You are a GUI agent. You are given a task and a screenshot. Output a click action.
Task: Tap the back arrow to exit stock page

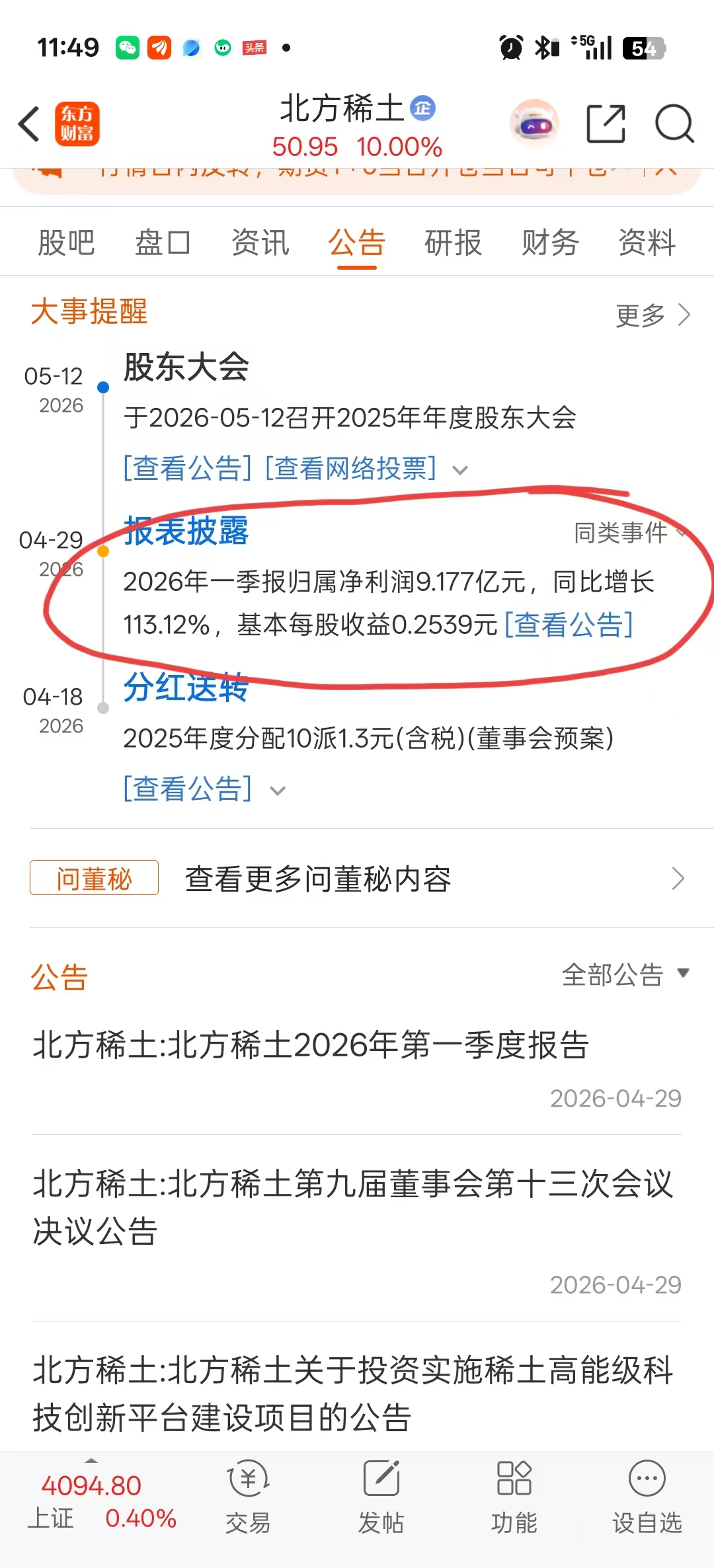click(28, 124)
